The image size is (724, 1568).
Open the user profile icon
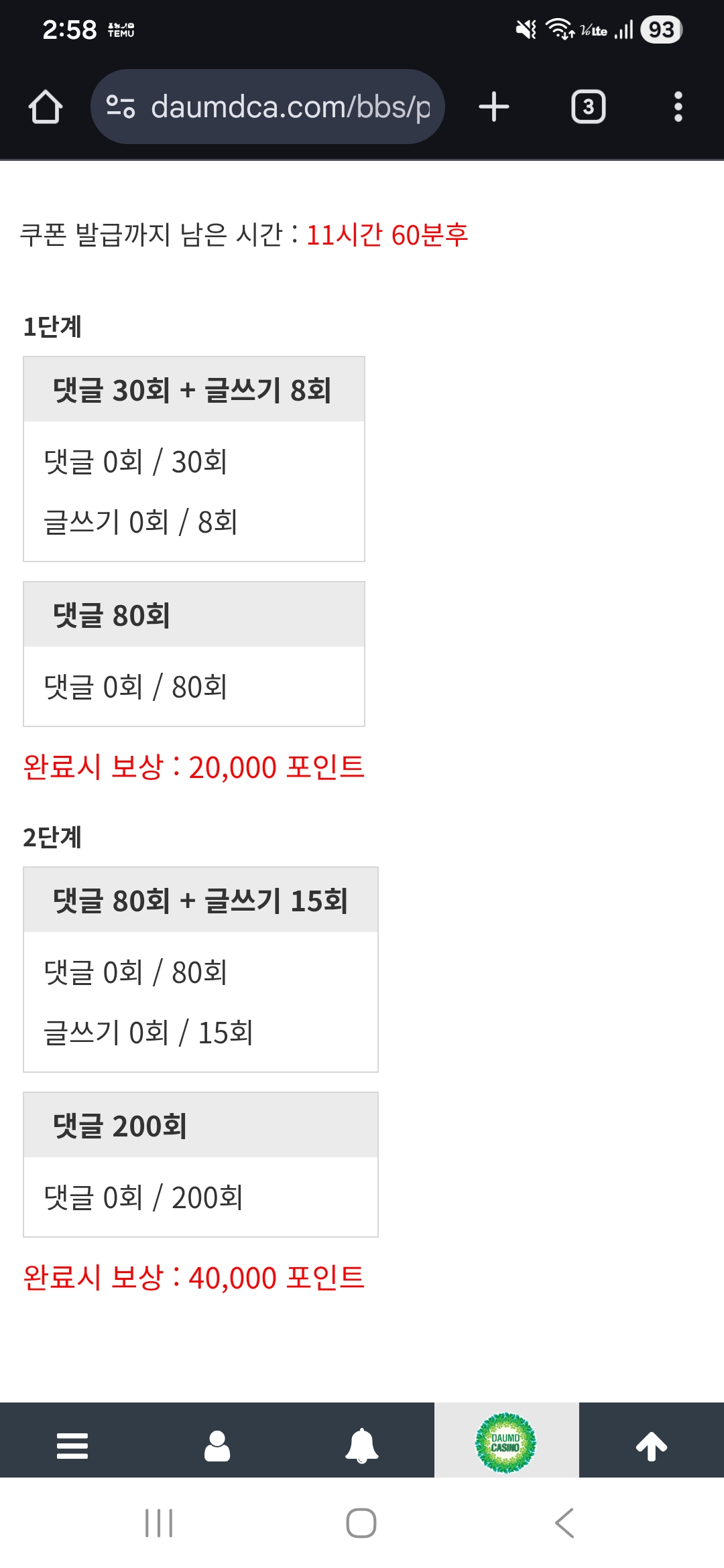click(217, 1445)
